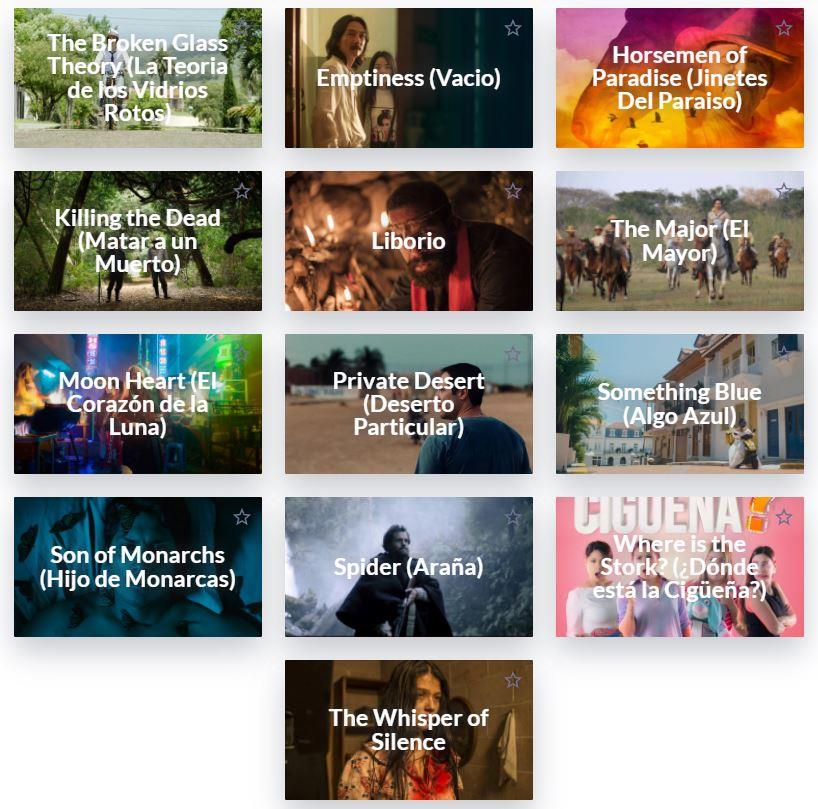
Task: Open Horsemen of Paradise film card
Action: coord(679,78)
